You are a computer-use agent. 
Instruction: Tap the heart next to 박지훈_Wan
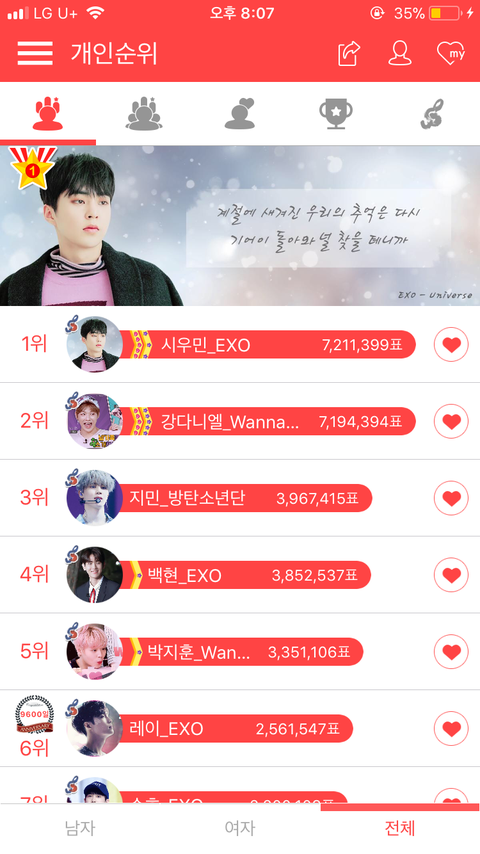tap(451, 651)
